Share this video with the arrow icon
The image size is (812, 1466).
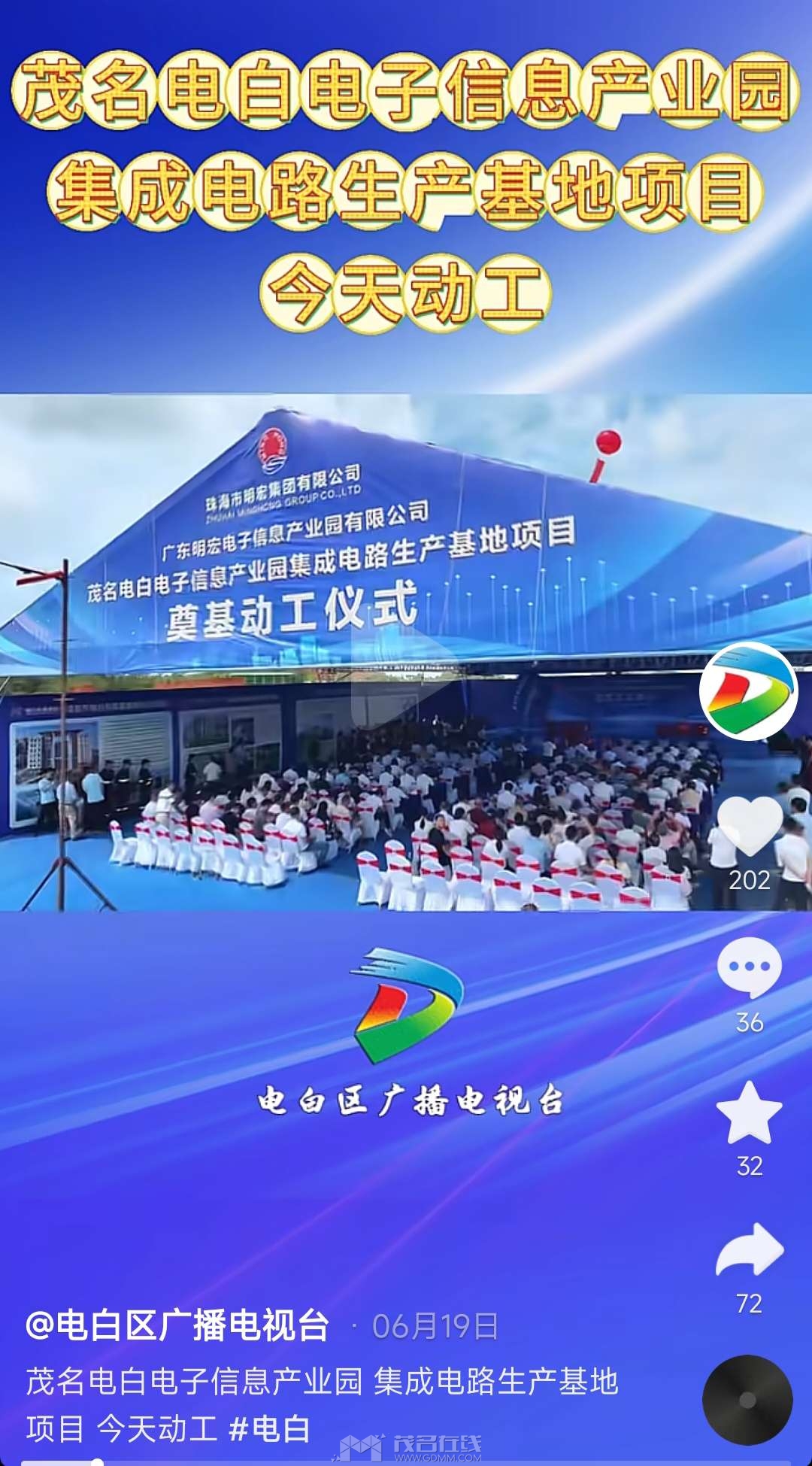(x=749, y=1251)
